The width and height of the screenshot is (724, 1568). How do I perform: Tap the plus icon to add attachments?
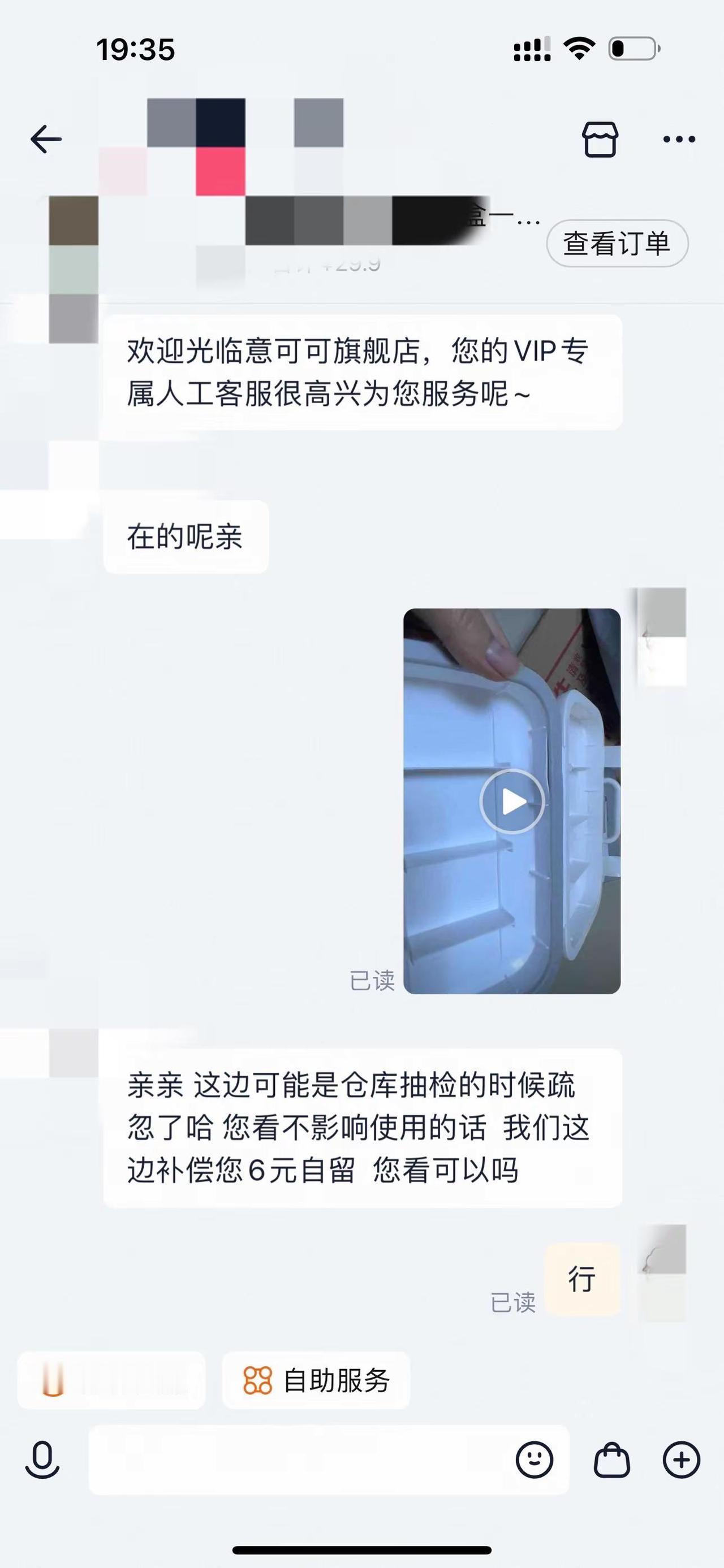681,1458
